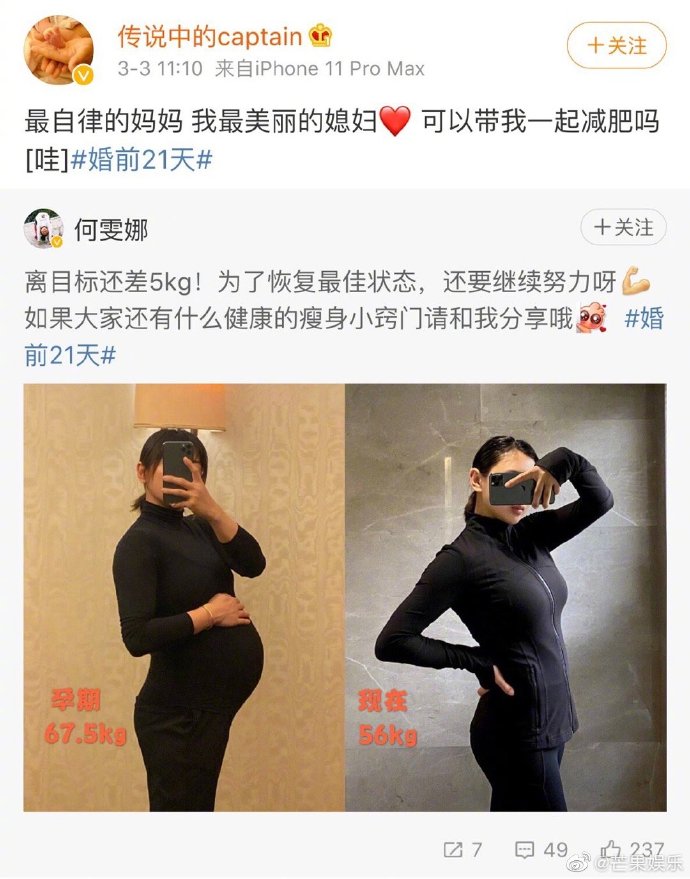Repost this post with 7 reposts

[462, 849]
